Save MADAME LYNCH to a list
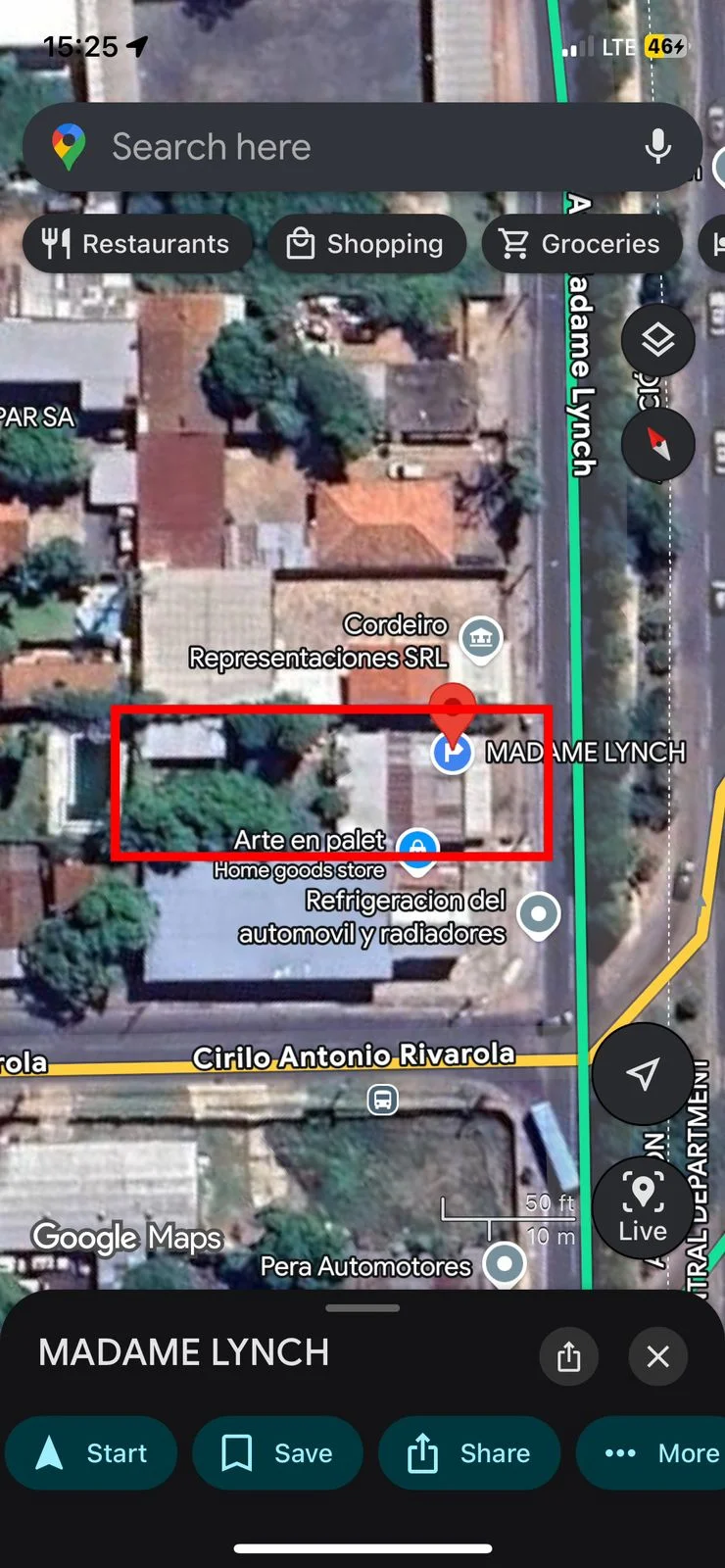This screenshot has width=725, height=1568. click(x=278, y=1452)
